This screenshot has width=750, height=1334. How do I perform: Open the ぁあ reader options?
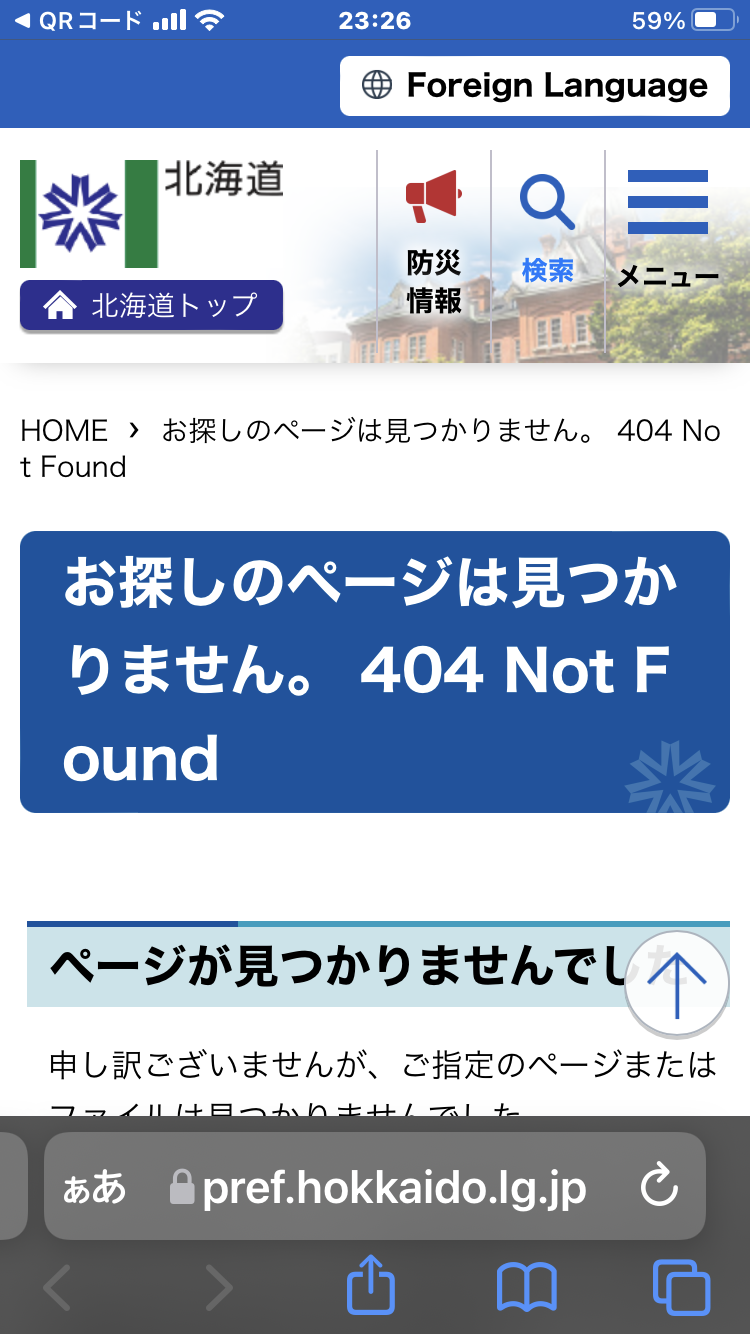pyautogui.click(x=94, y=1188)
